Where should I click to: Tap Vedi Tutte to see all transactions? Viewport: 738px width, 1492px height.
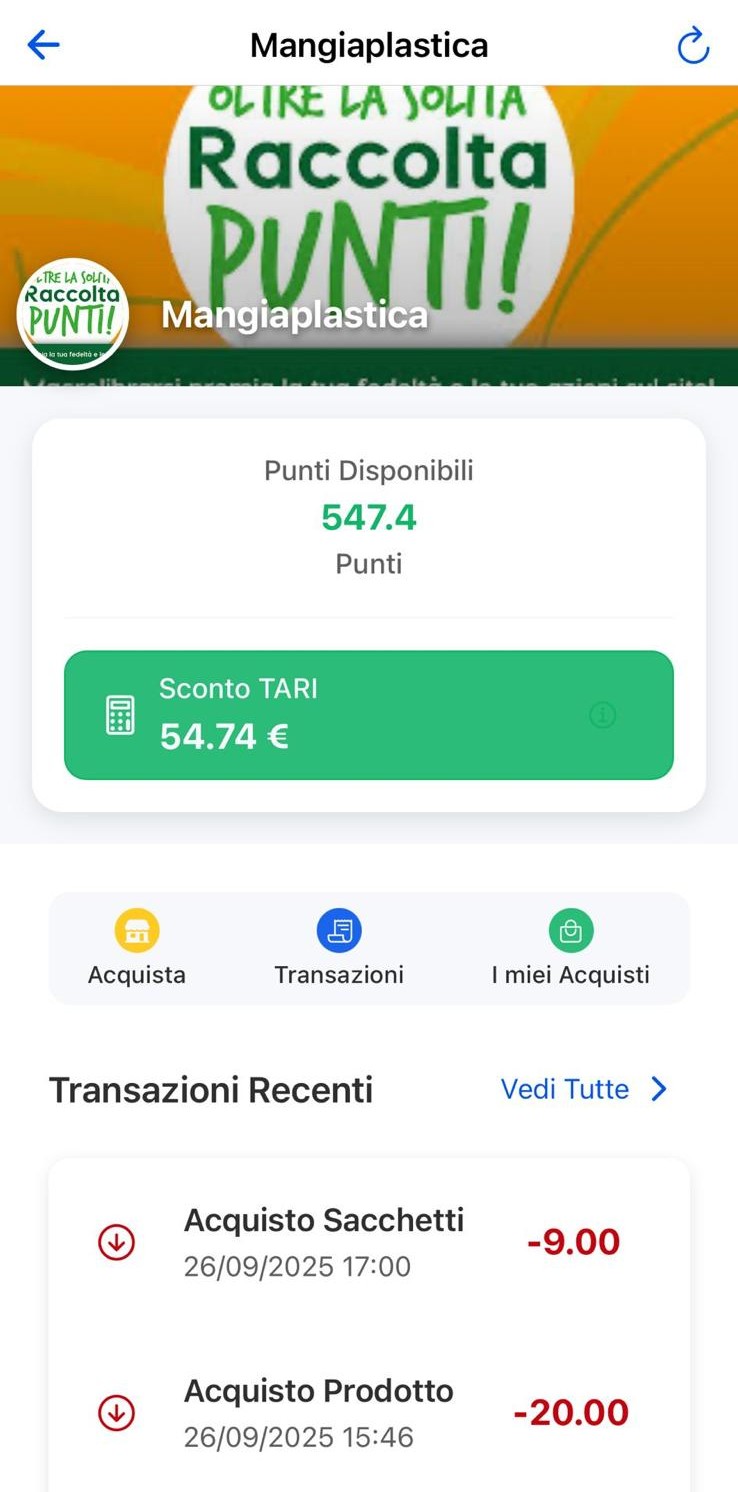click(583, 1089)
